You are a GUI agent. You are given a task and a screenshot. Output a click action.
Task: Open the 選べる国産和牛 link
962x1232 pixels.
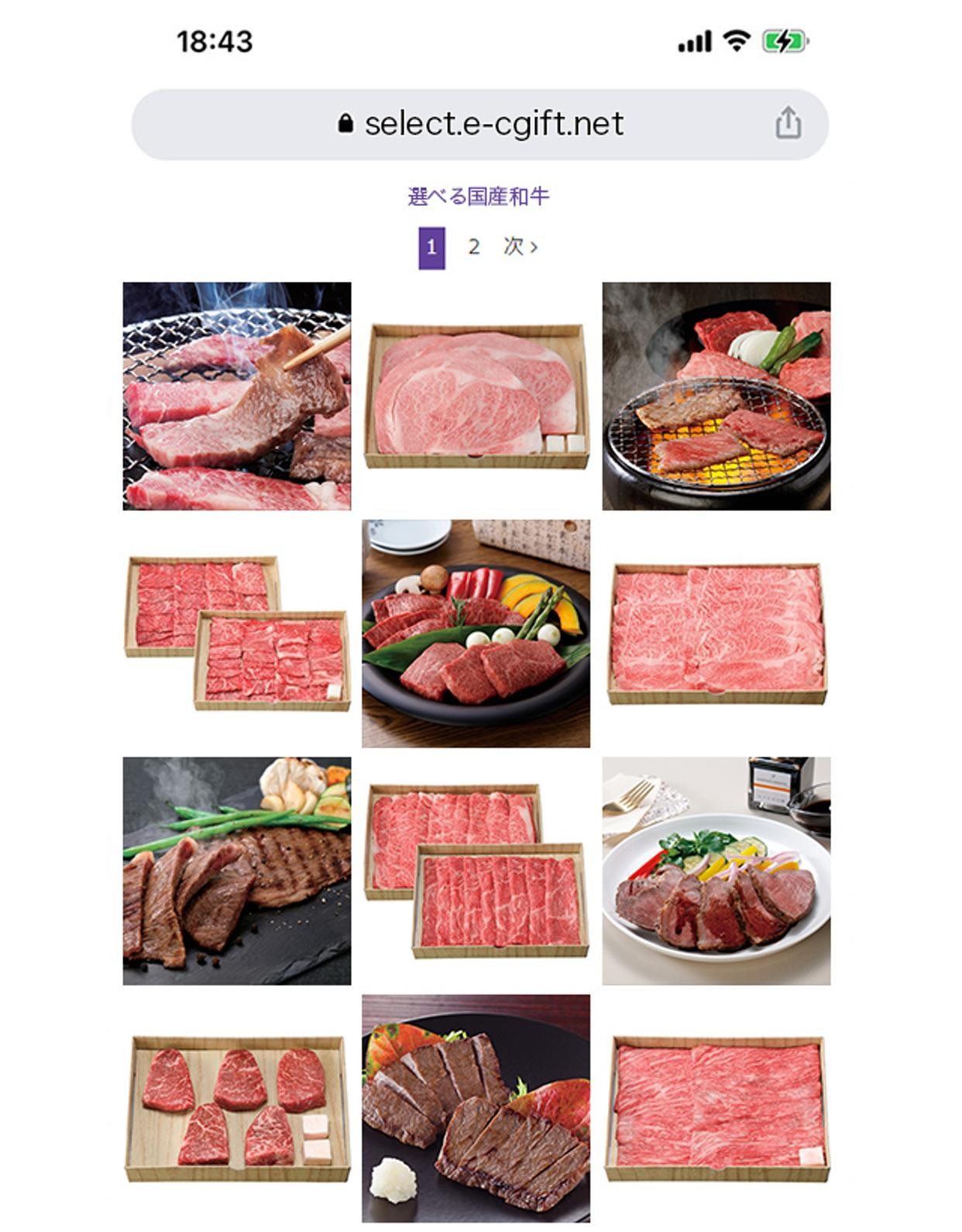[x=479, y=197]
